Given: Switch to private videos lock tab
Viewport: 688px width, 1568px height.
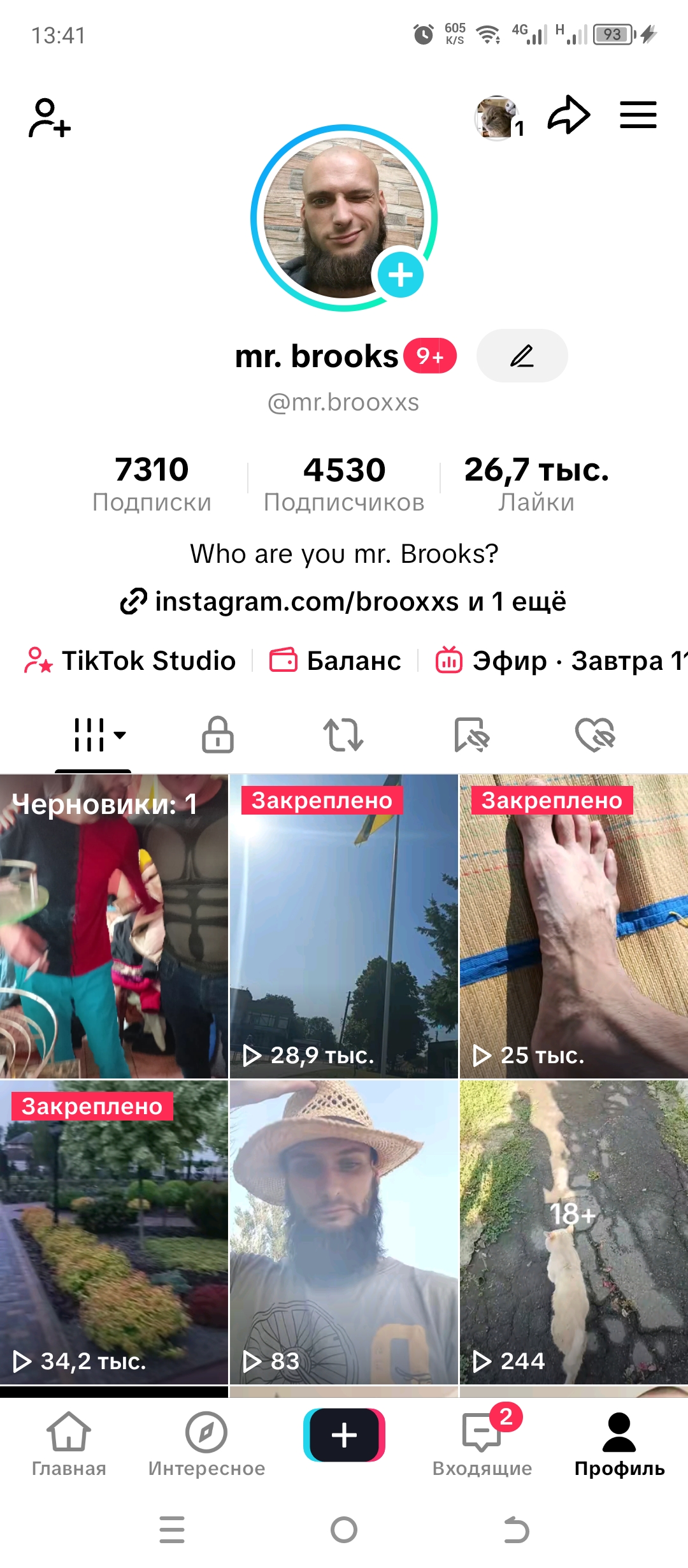Looking at the screenshot, I should point(218,735).
